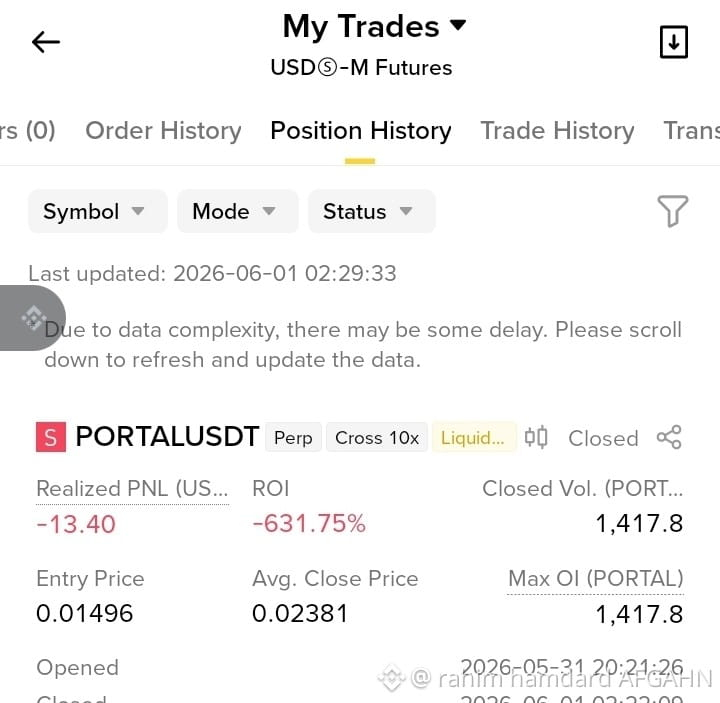Open the My Trades dropdown
Image resolution: width=720 pixels, height=703 pixels.
[x=374, y=26]
